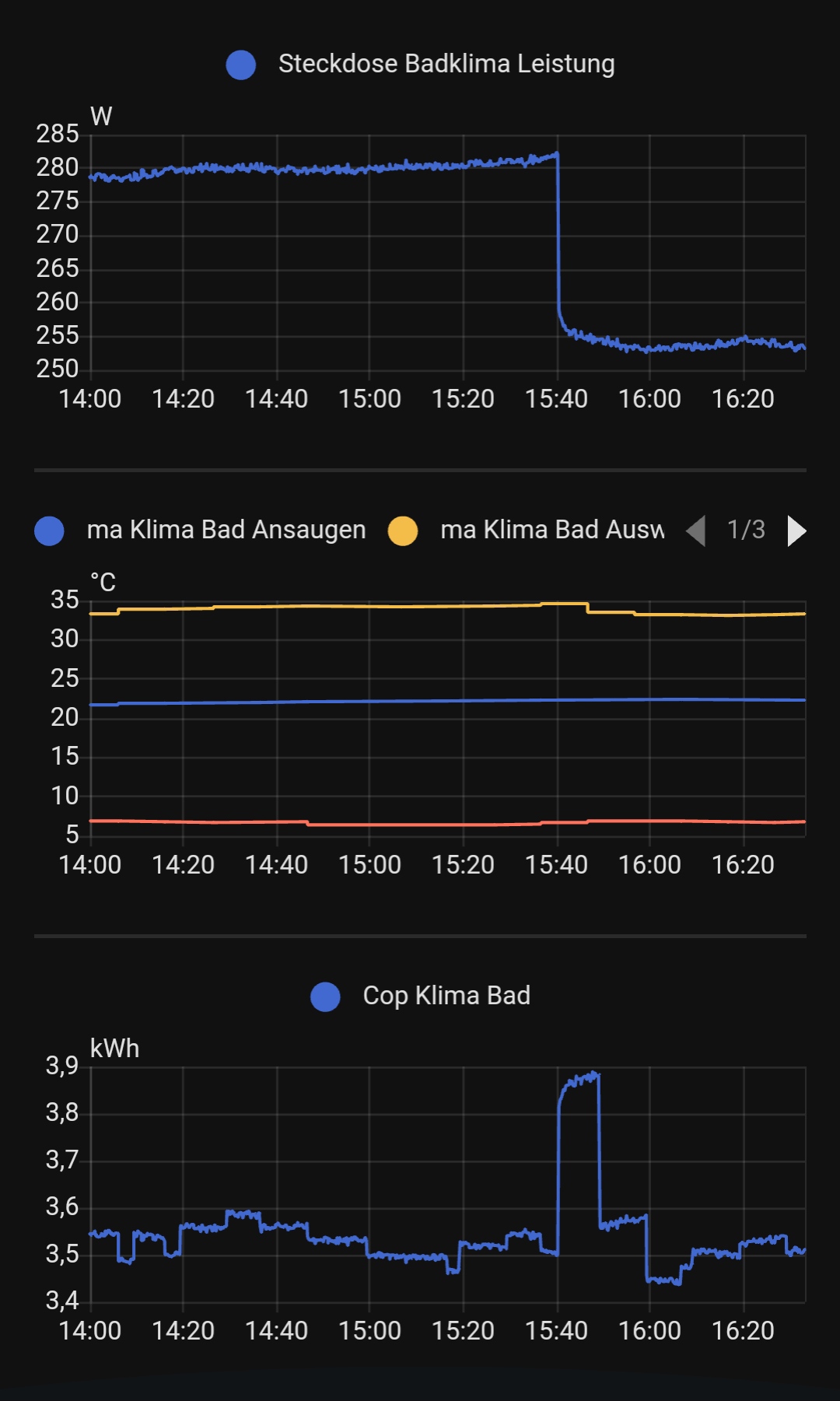Toggle the Cop Klima Bad legend series
Image resolution: width=840 pixels, height=1401 pixels.
click(x=420, y=996)
